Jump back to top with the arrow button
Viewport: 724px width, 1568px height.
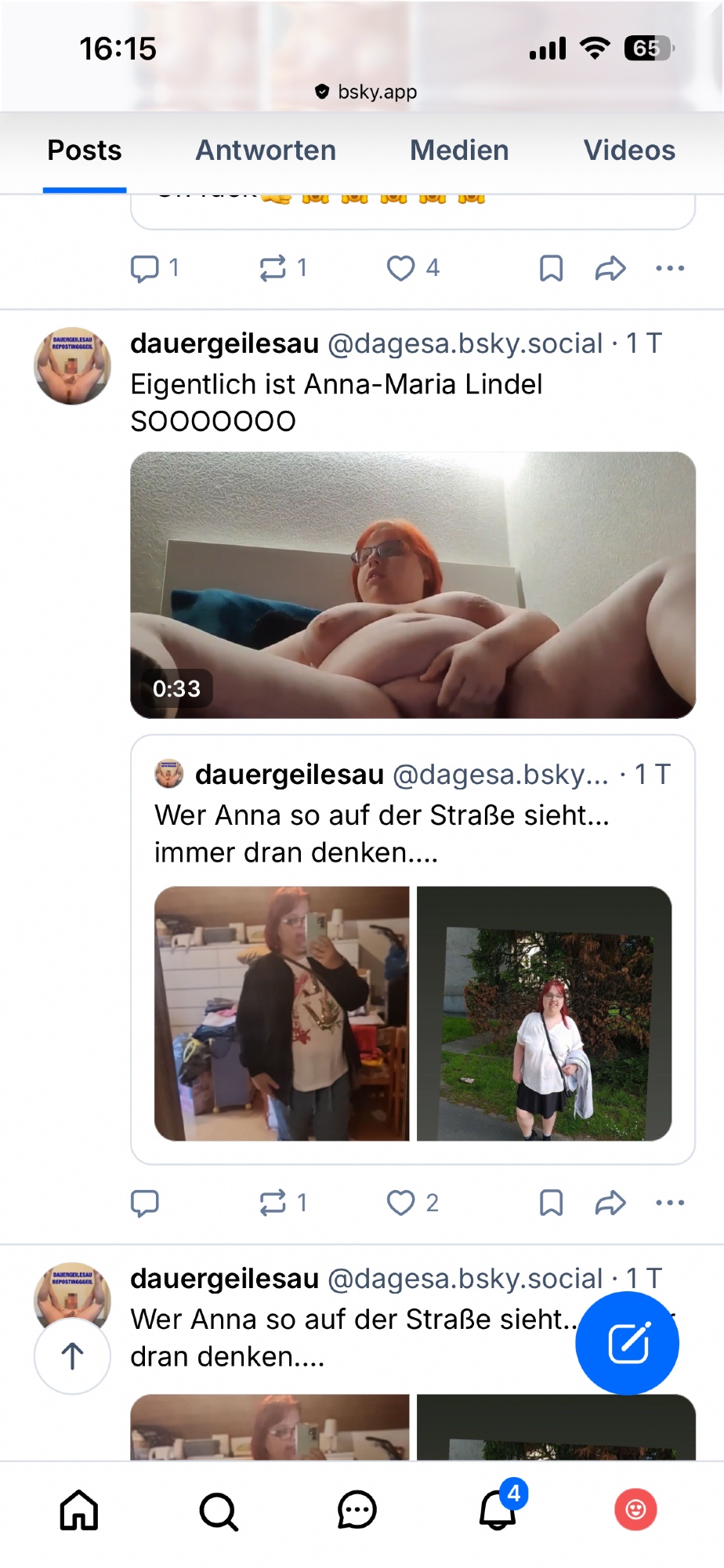pyautogui.click(x=72, y=1356)
